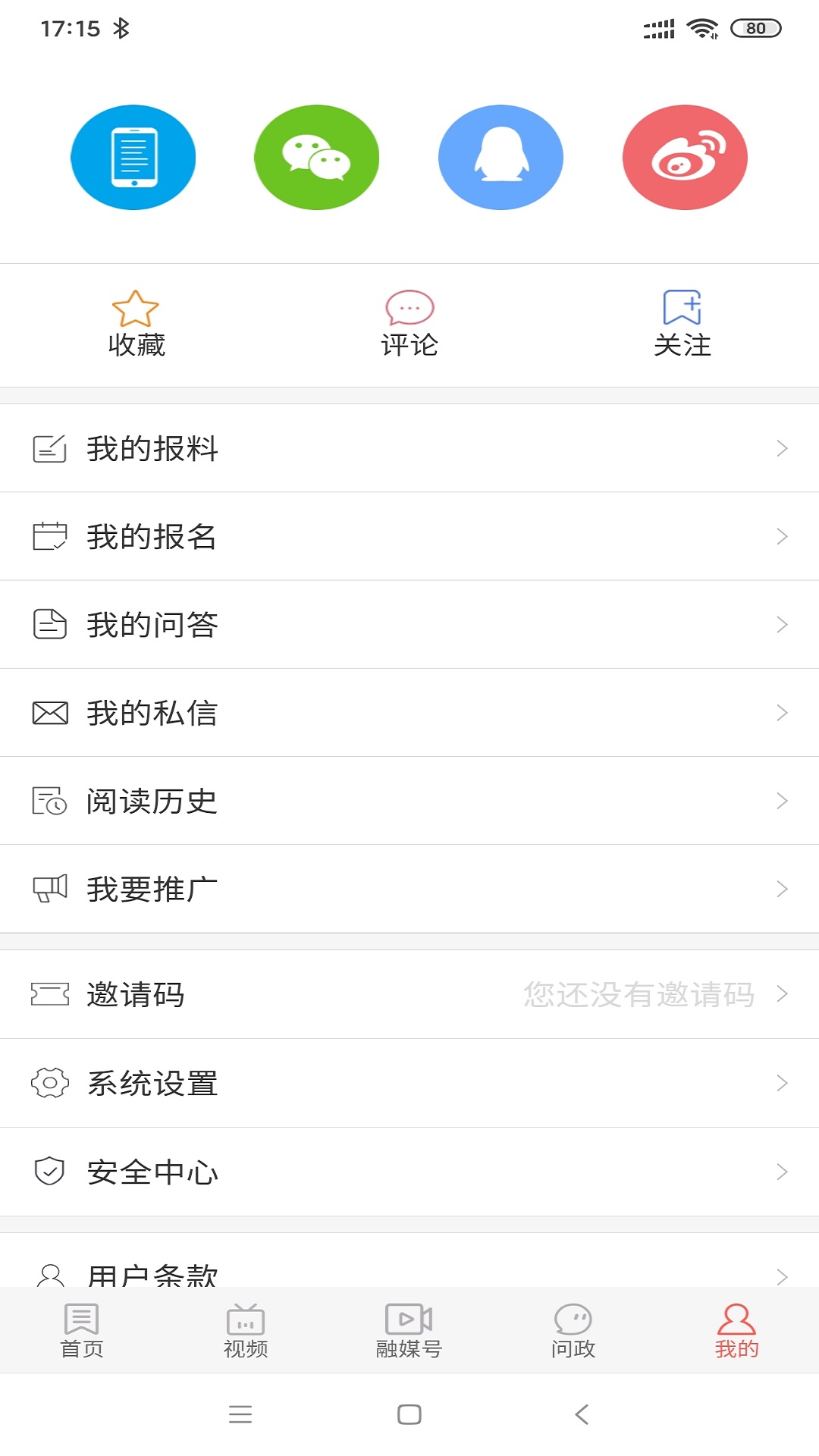This screenshot has height=1456, width=819.
Task: Open 我的报料 row
Action: tap(409, 448)
